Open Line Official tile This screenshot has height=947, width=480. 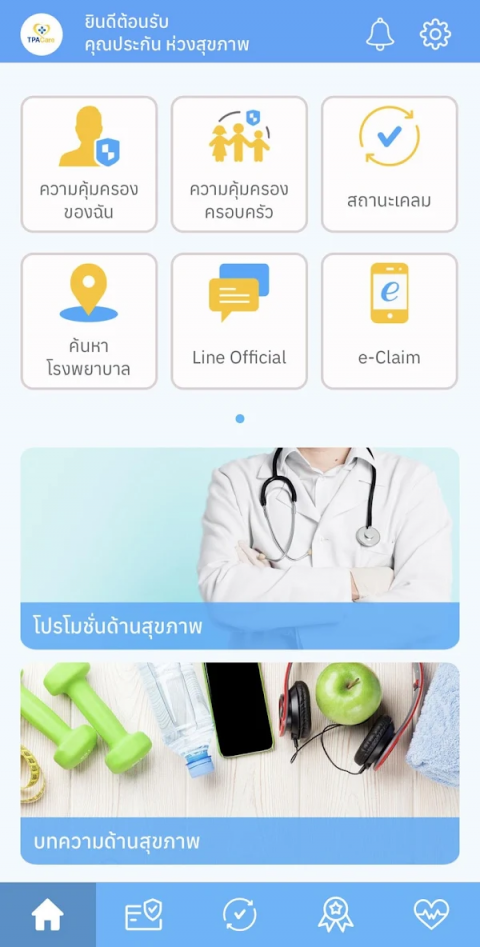239,321
